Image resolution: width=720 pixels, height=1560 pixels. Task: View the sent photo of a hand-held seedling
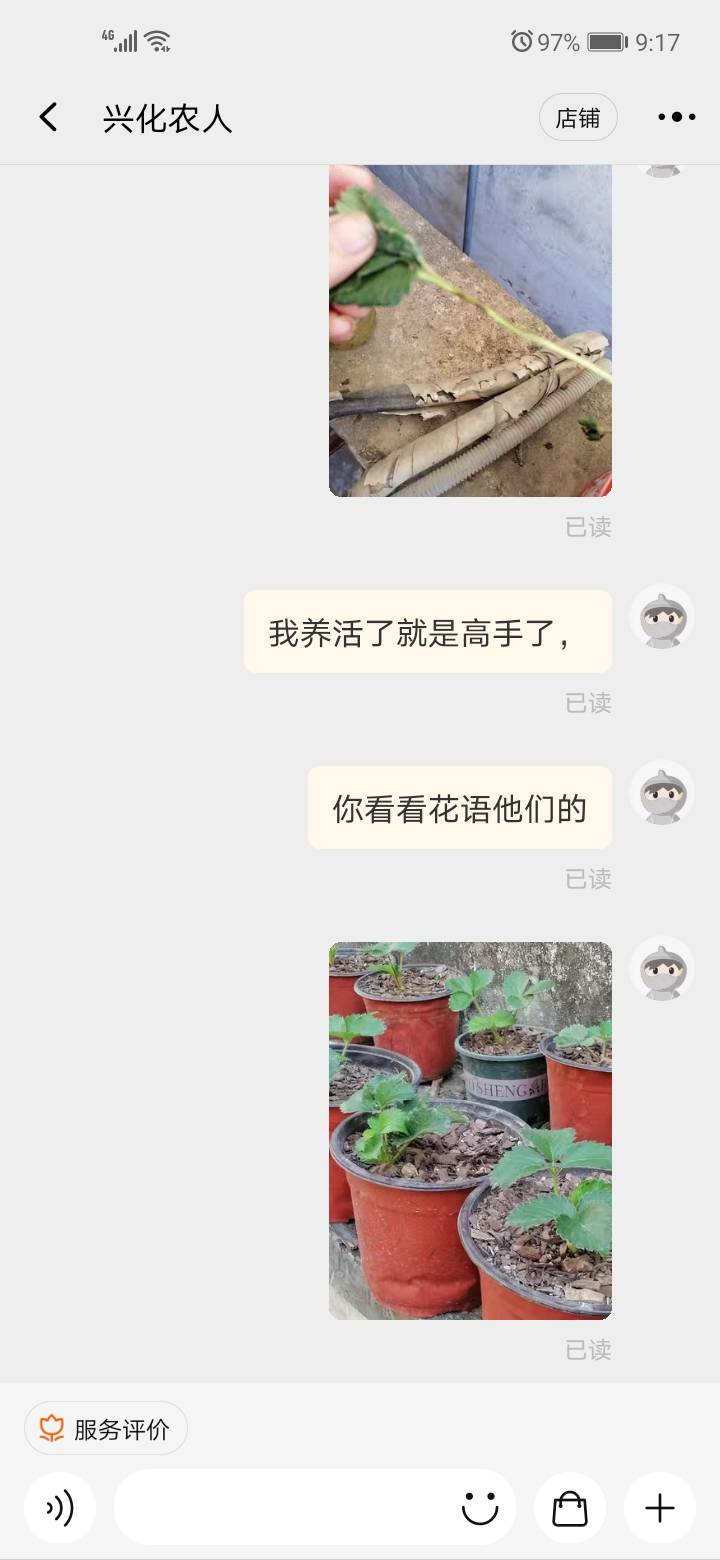coord(470,330)
